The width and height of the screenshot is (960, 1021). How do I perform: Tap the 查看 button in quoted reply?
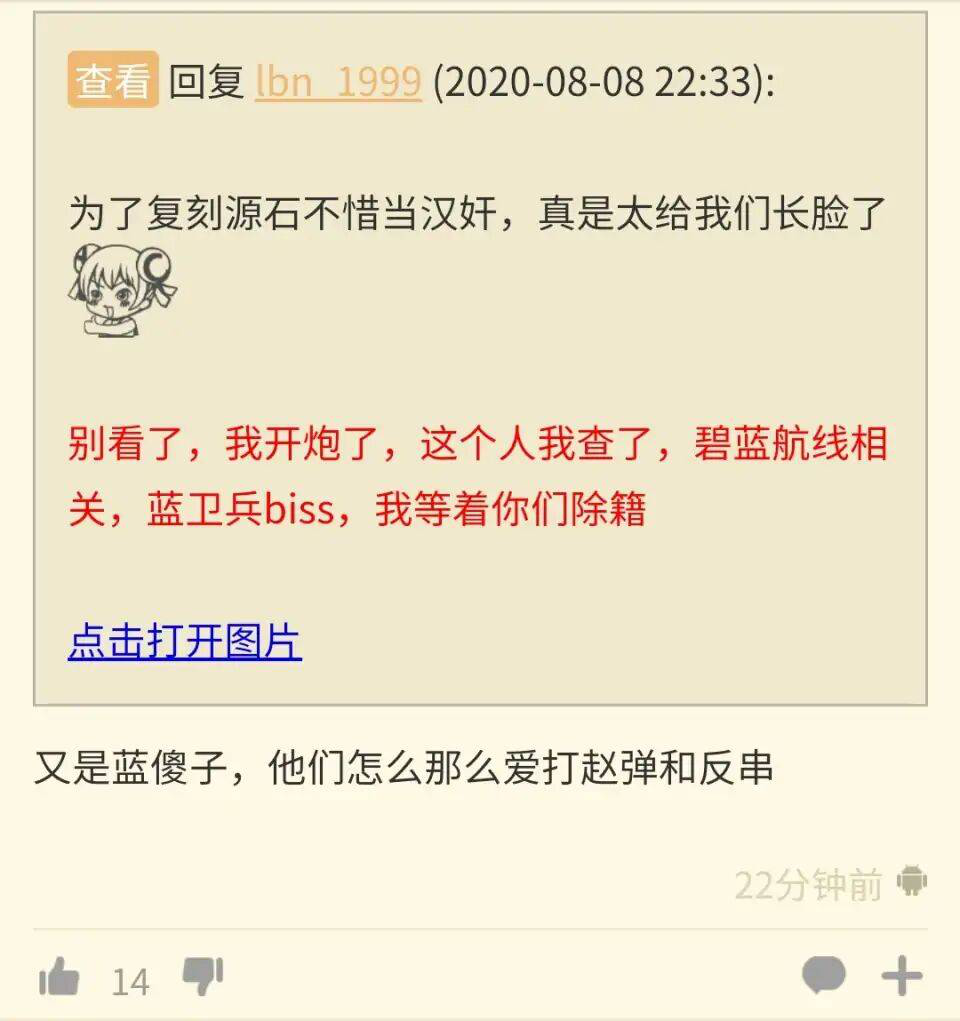click(113, 81)
